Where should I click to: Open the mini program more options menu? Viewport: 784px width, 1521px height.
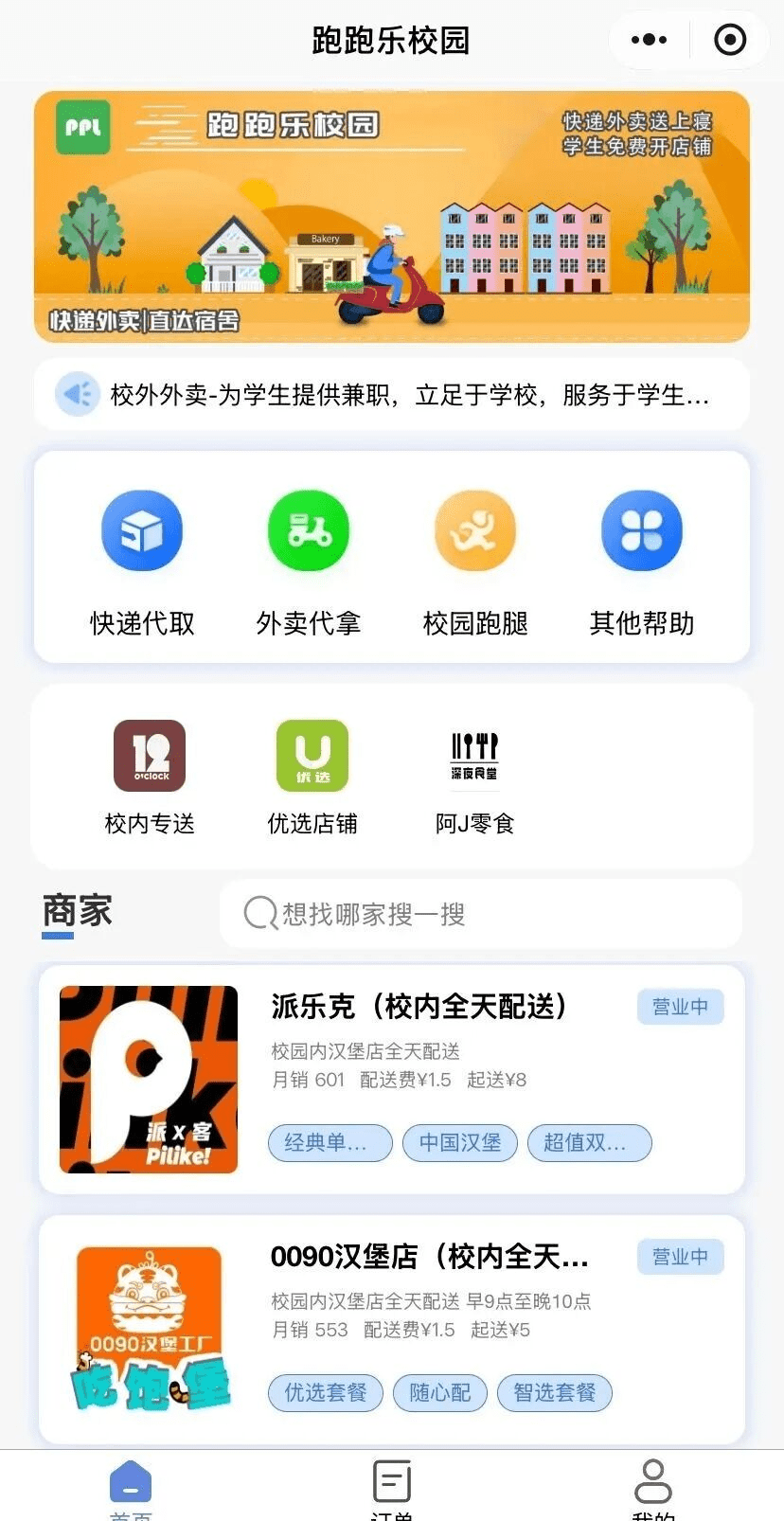tap(649, 40)
